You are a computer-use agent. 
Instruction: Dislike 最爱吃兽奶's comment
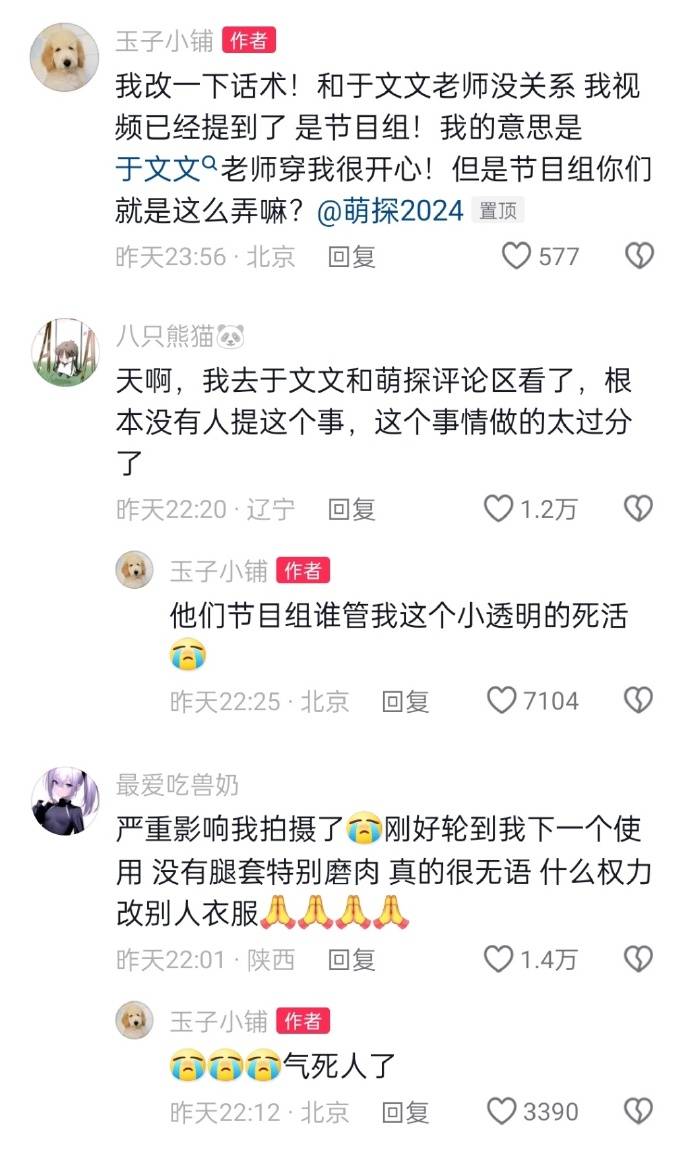coord(638,960)
